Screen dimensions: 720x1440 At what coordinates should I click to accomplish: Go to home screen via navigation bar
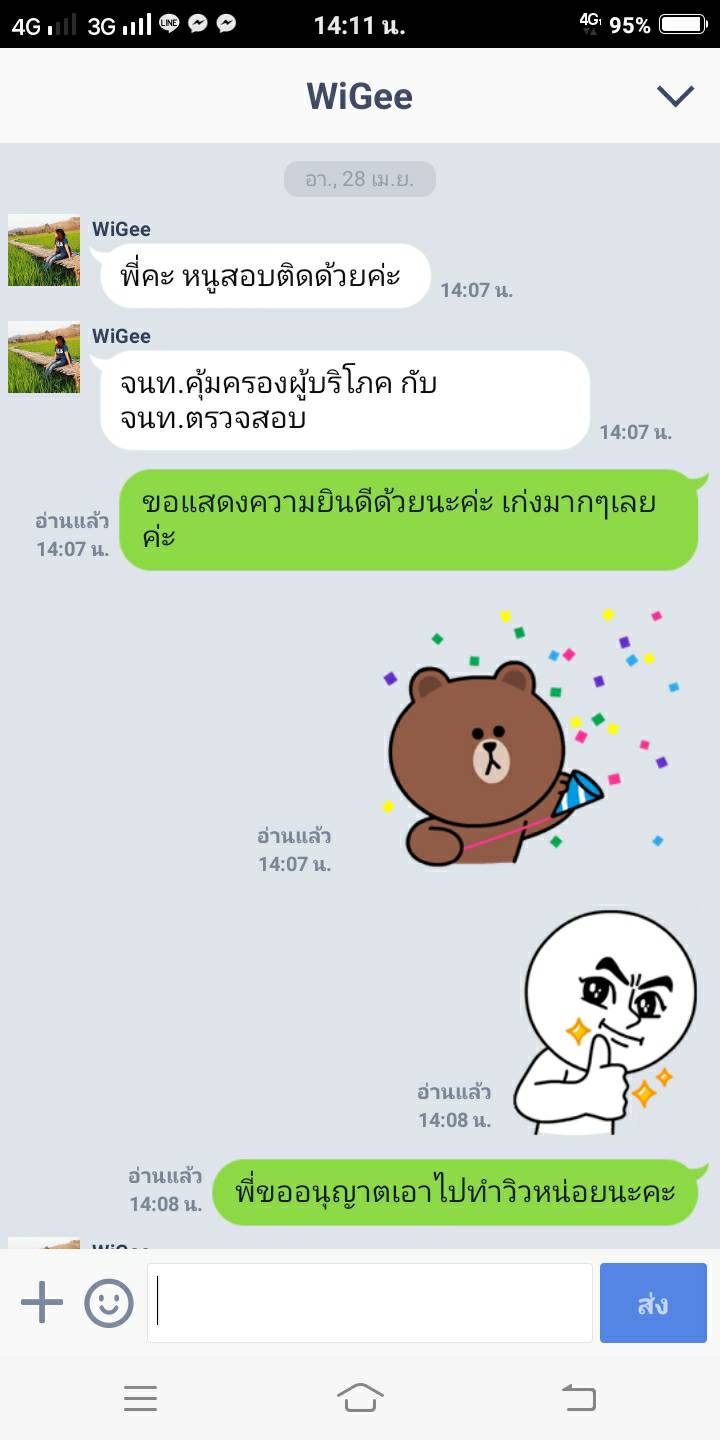(x=360, y=1398)
